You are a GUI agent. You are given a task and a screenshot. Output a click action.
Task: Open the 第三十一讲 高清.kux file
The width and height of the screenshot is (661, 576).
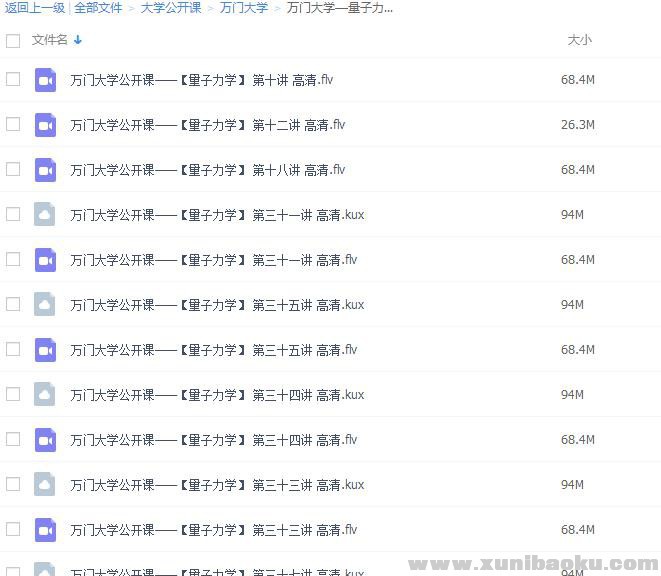tap(217, 215)
